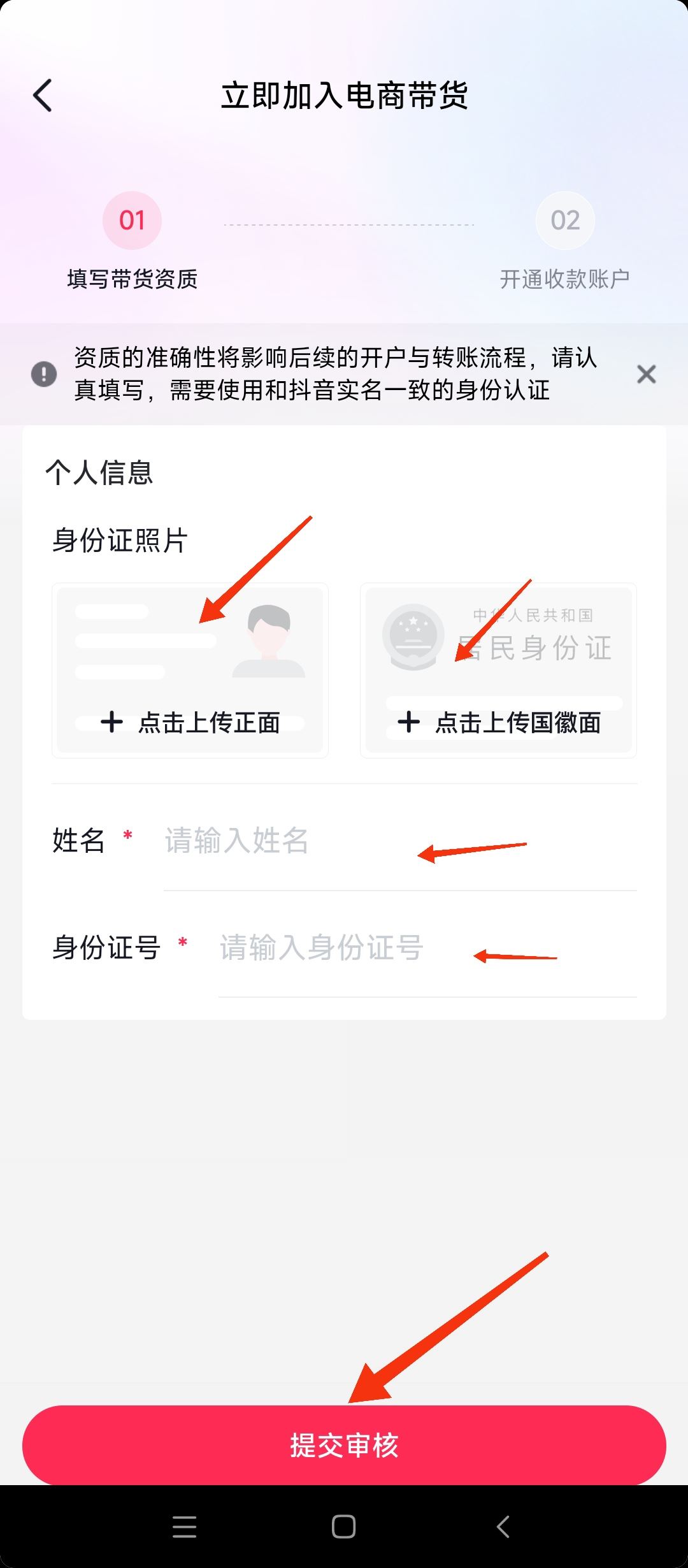Image resolution: width=688 pixels, height=1568 pixels.
Task: Open the 点击上传正面 upload area
Action: pyautogui.click(x=191, y=722)
